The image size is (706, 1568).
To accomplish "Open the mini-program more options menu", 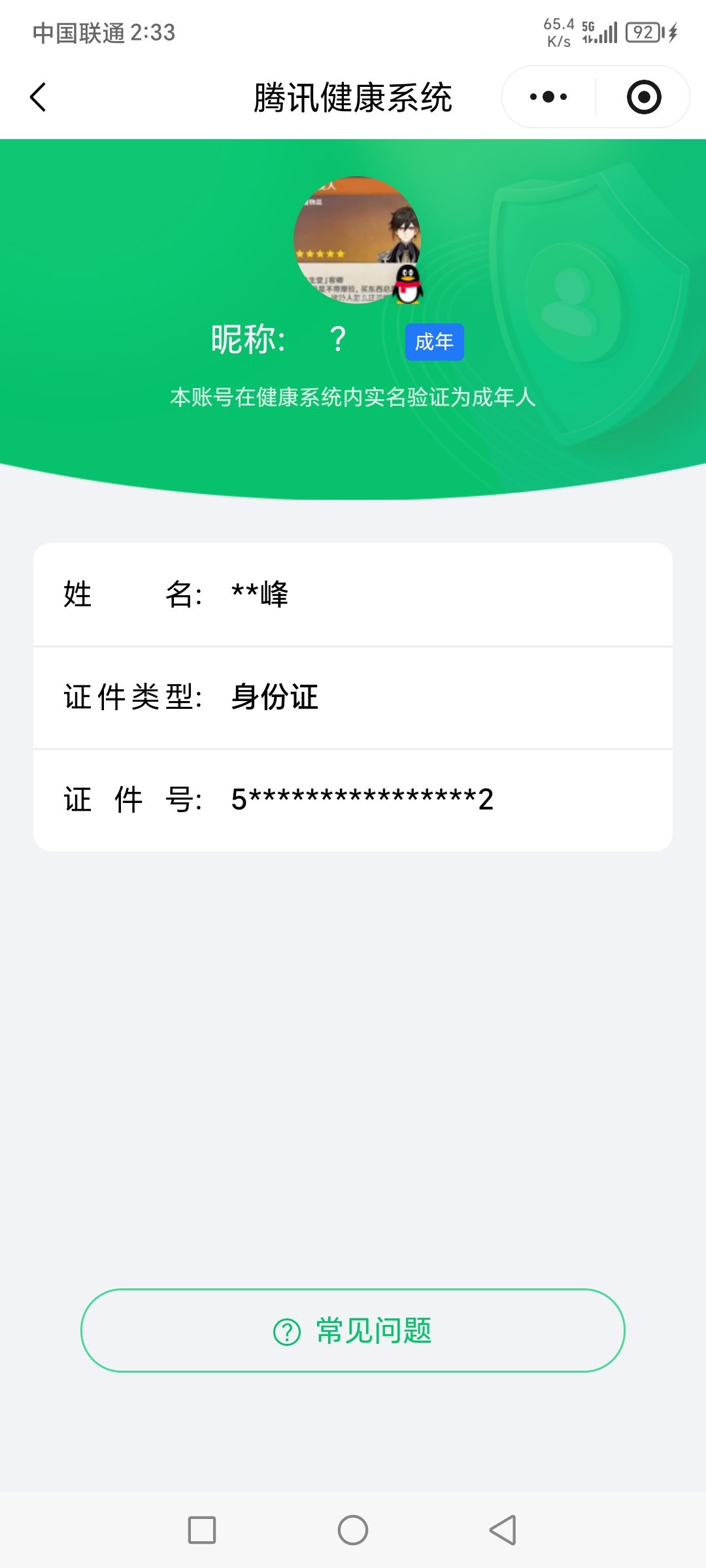I will [x=548, y=96].
